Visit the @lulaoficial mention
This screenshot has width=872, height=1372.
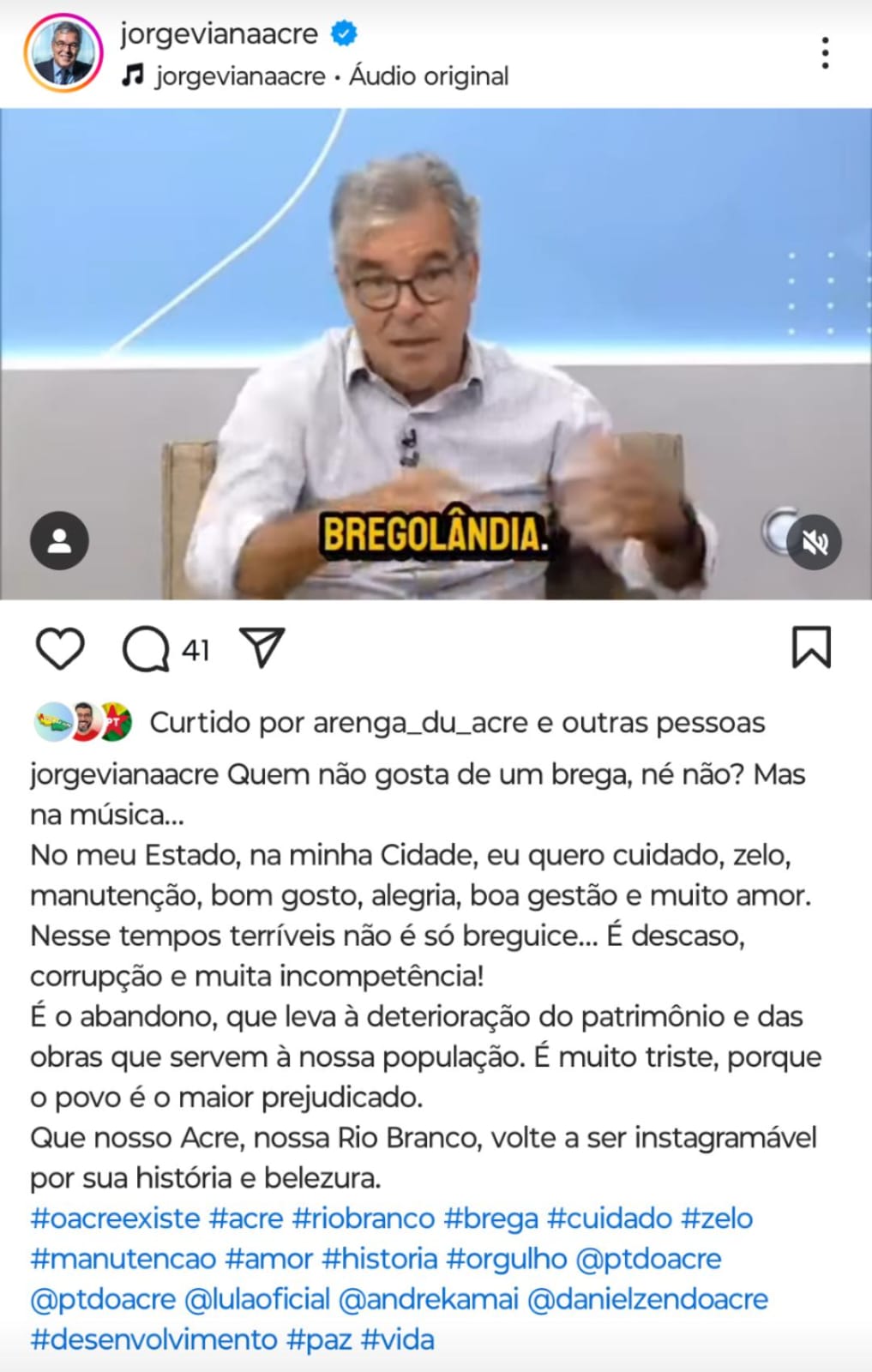pos(257,1299)
